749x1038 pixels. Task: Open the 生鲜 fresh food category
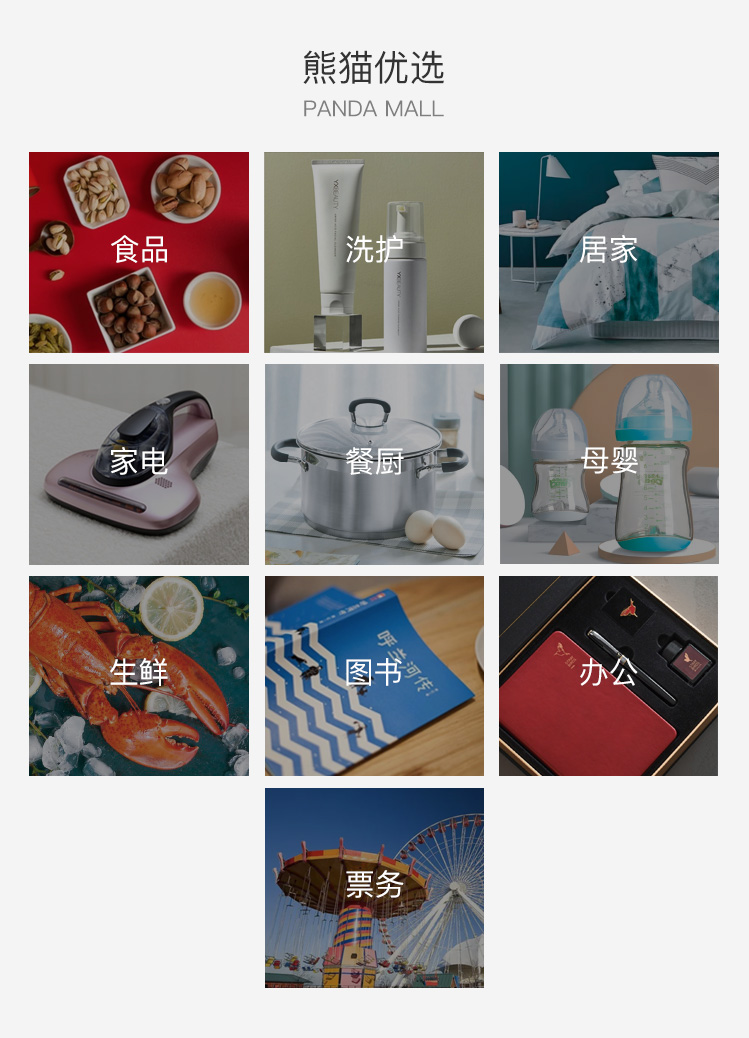pyautogui.click(x=139, y=676)
